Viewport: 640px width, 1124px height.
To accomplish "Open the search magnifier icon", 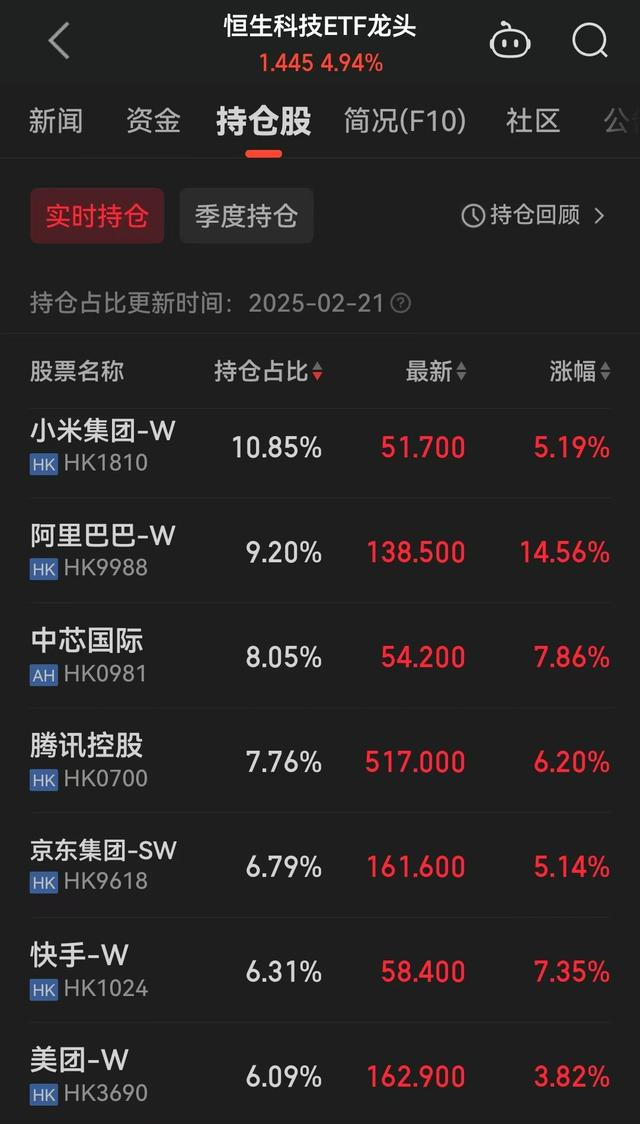I will tap(590, 40).
